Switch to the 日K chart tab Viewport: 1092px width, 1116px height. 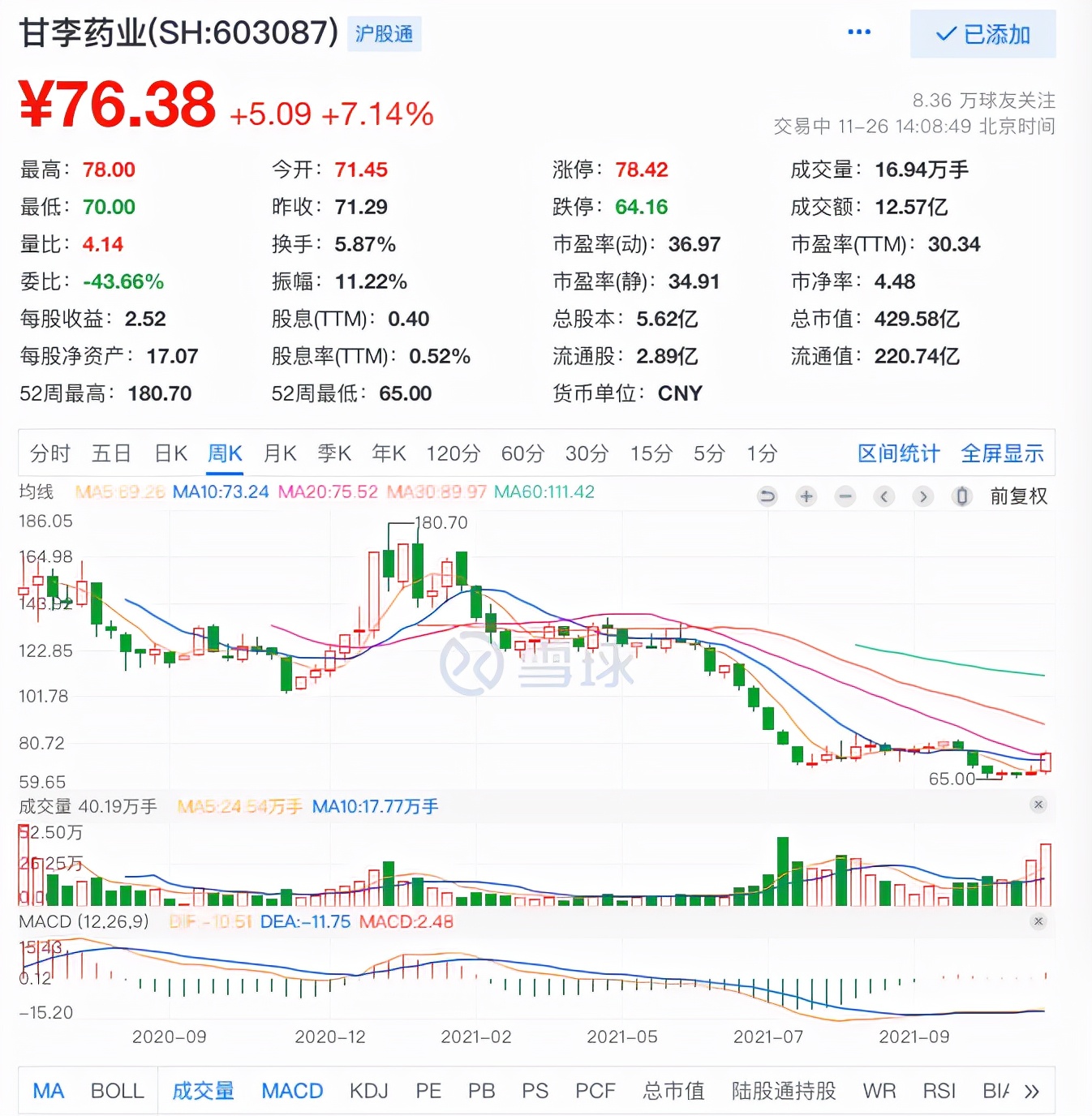(171, 453)
